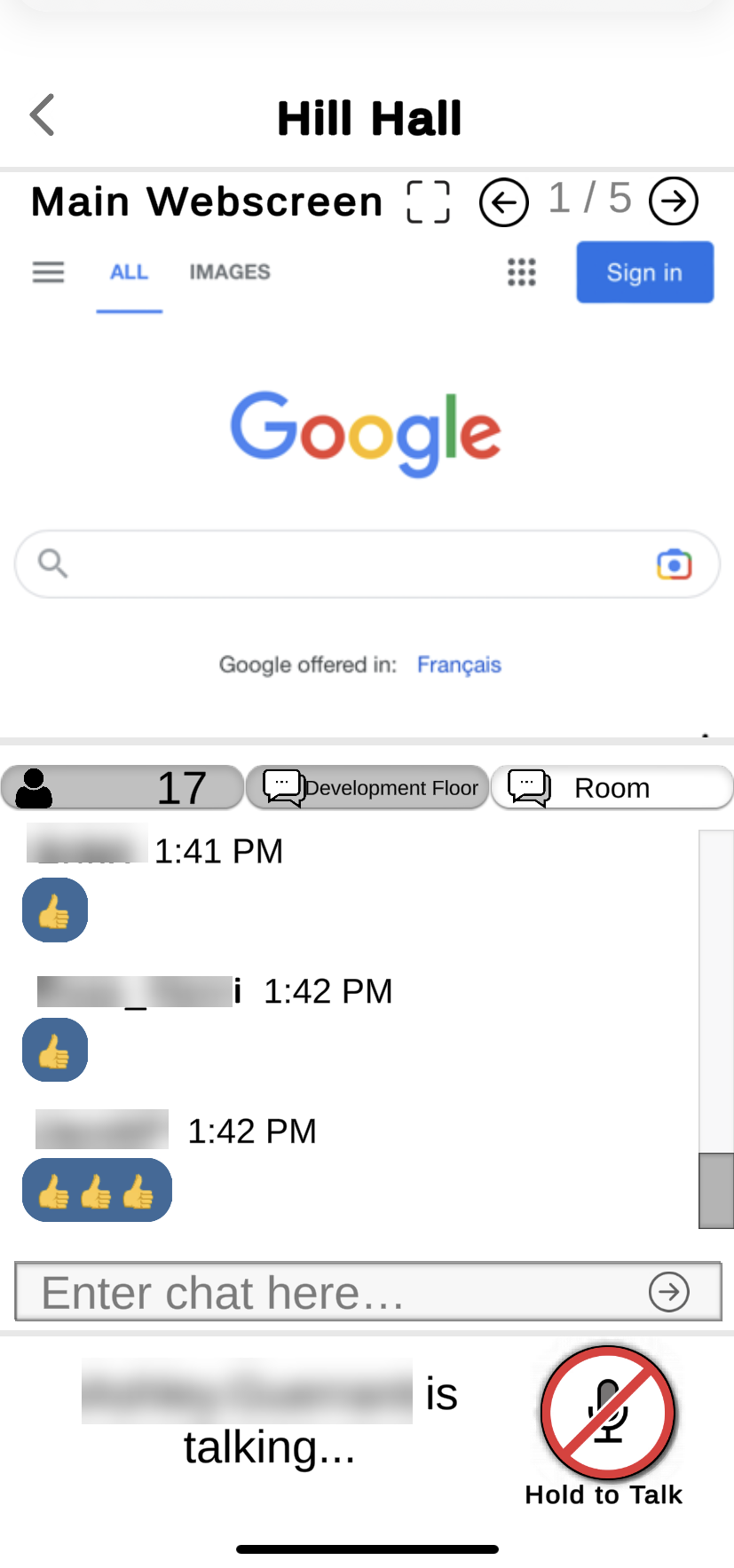The height and width of the screenshot is (1568, 734).
Task: Tap the Hold to Talk microphone
Action: (x=608, y=1413)
